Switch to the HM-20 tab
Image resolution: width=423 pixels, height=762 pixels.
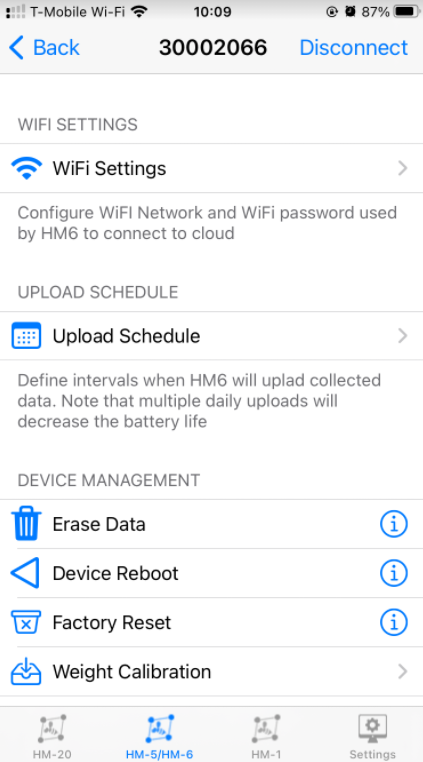tap(52, 736)
